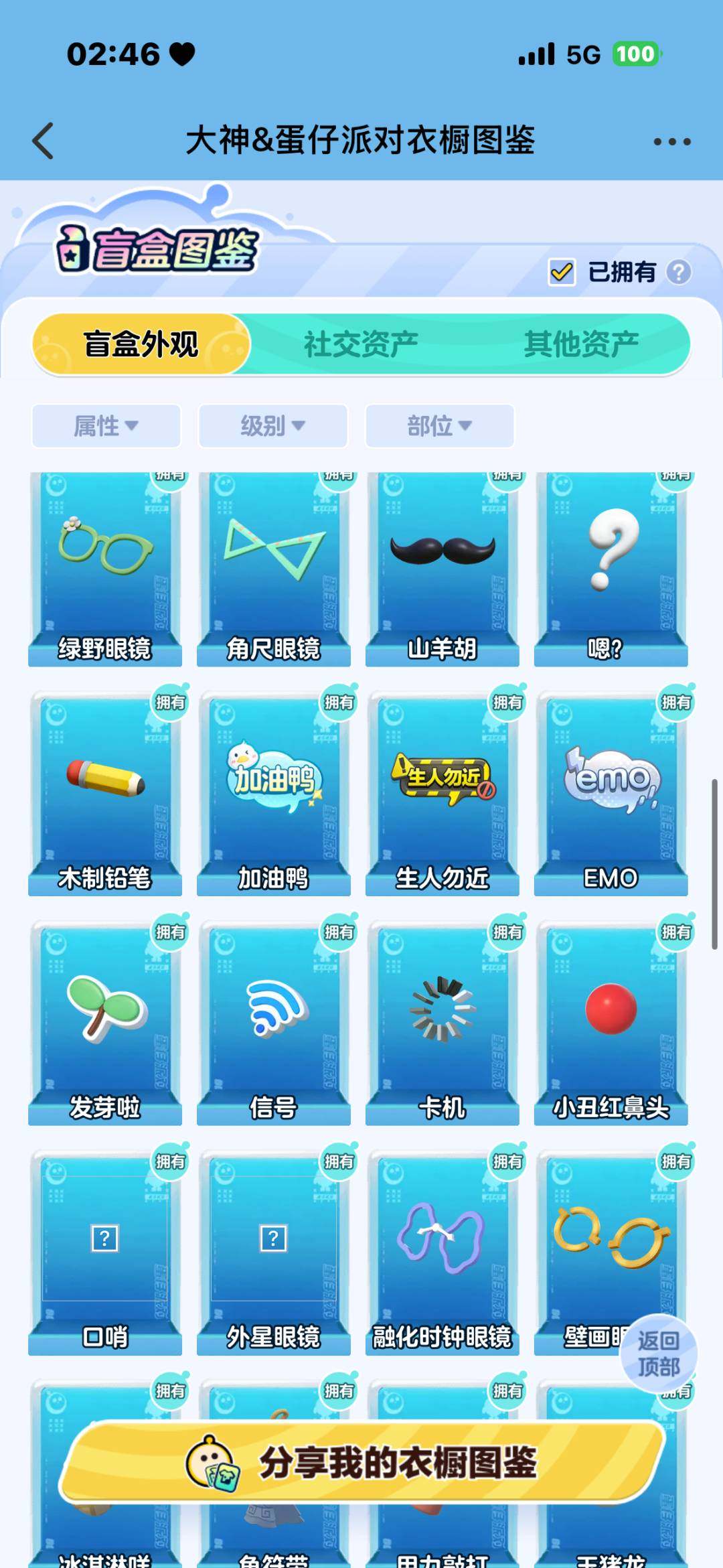Toggle the 已拥有 owned filter checkbox

561,272
